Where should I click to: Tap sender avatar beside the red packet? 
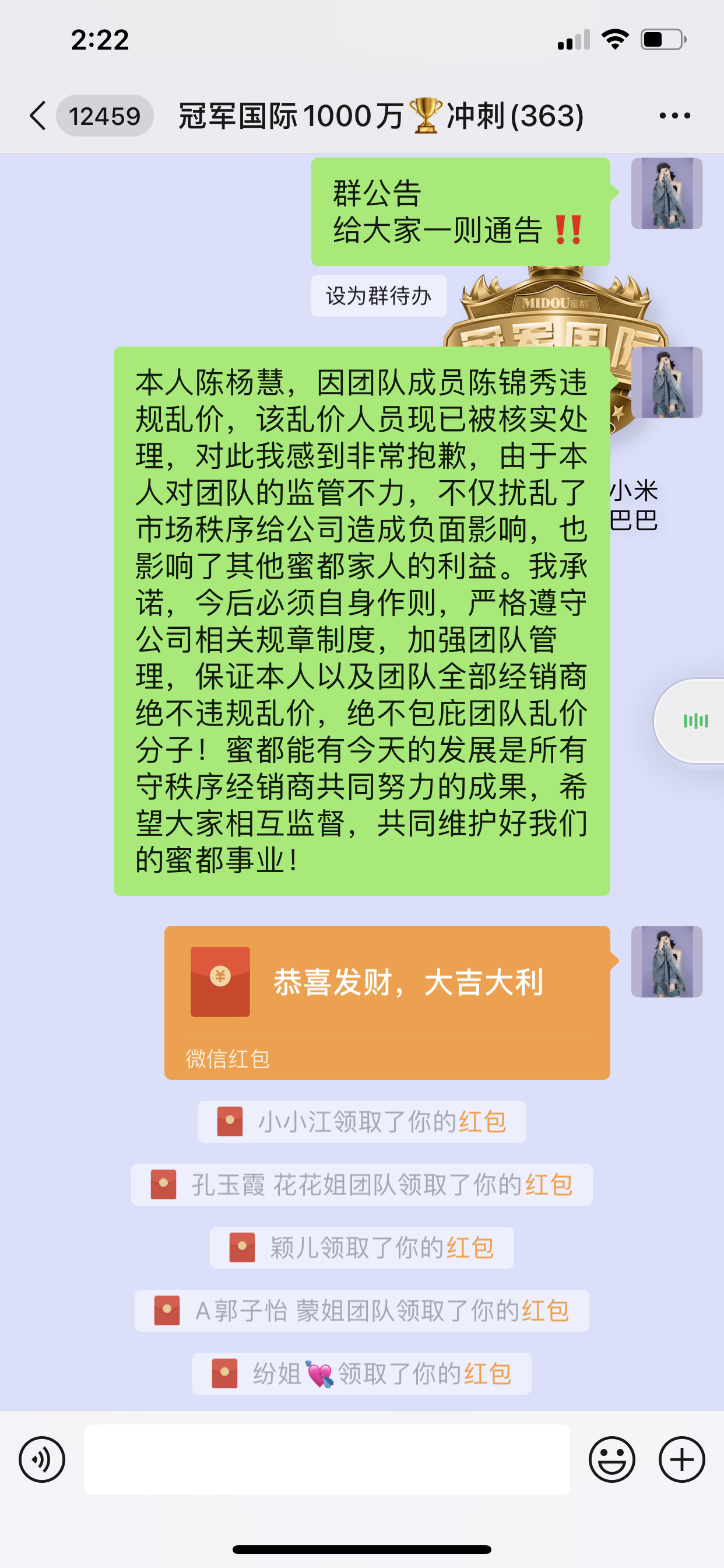point(667,962)
